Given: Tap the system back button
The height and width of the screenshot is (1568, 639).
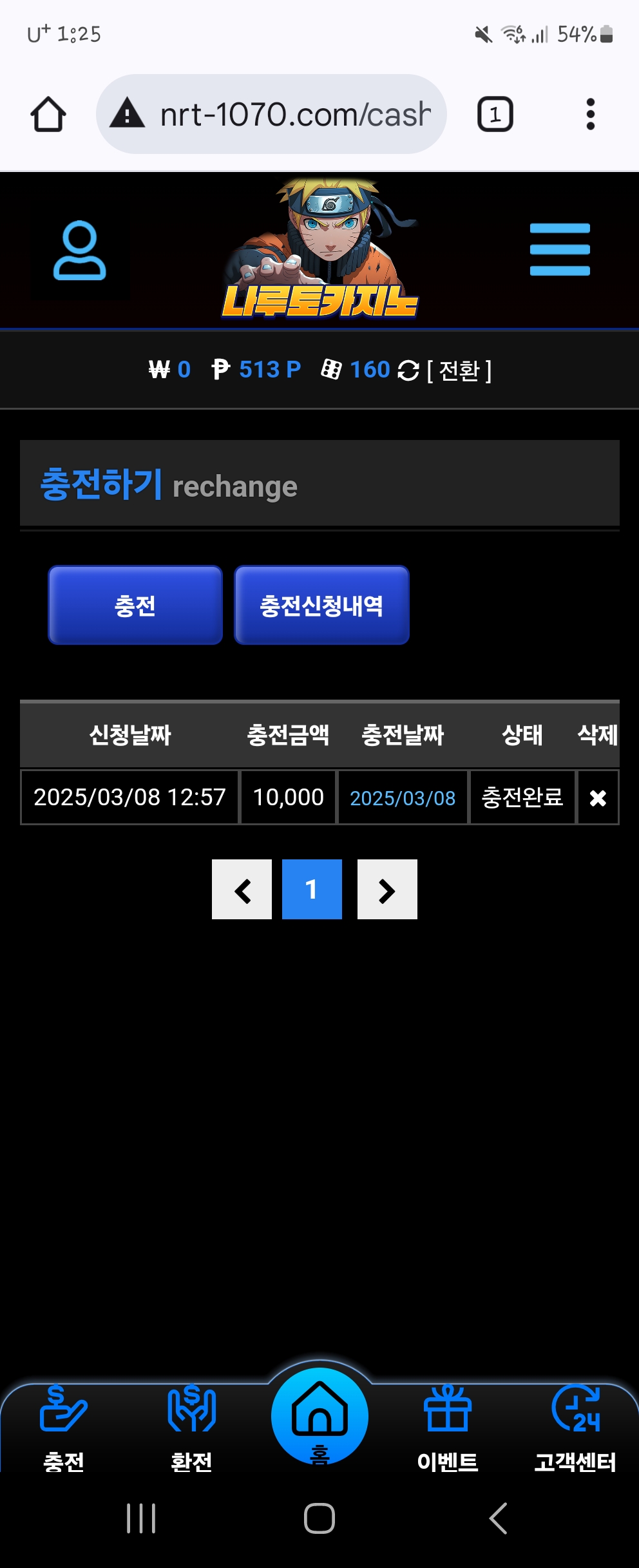Looking at the screenshot, I should 498,1518.
